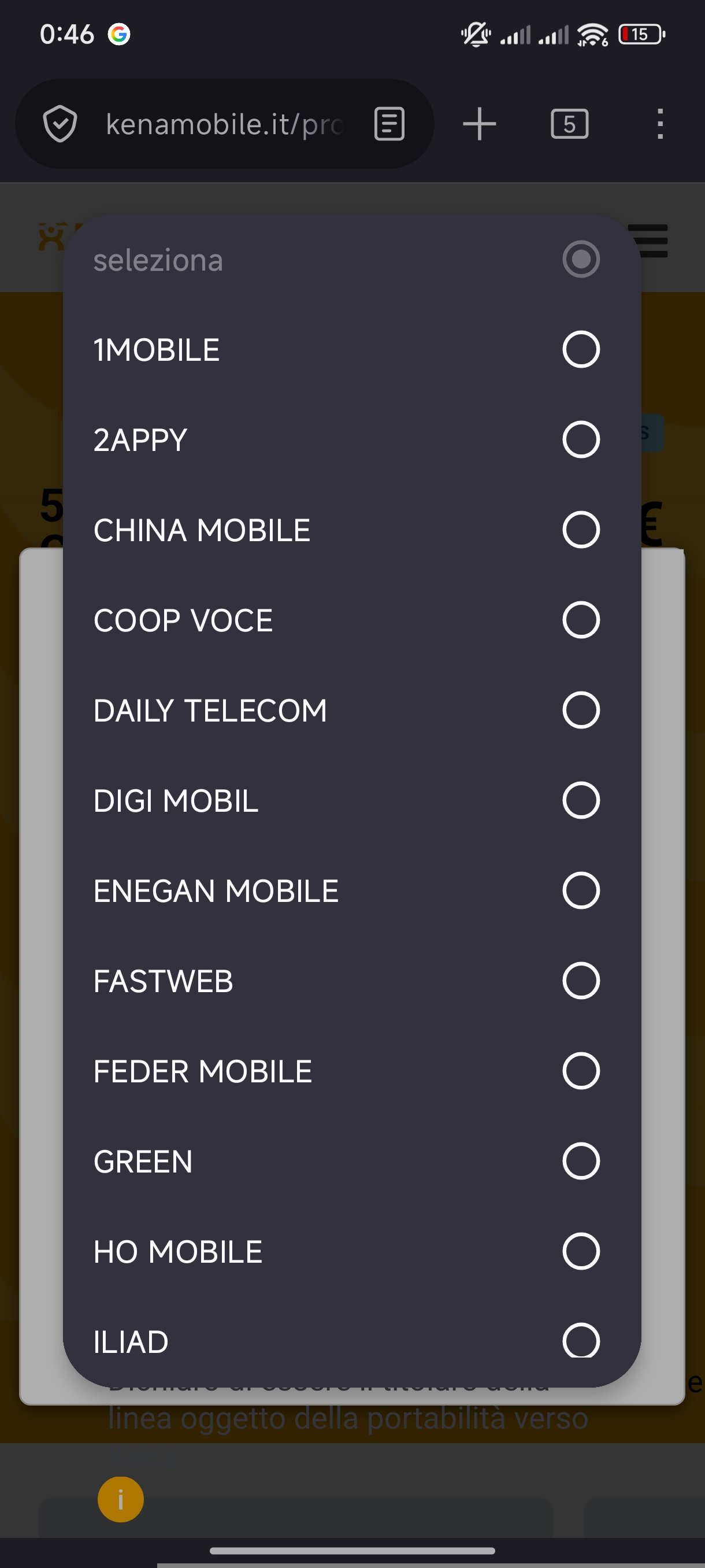Viewport: 705px width, 1568px height.
Task: Select ILIAD as the operator
Action: [351, 1340]
